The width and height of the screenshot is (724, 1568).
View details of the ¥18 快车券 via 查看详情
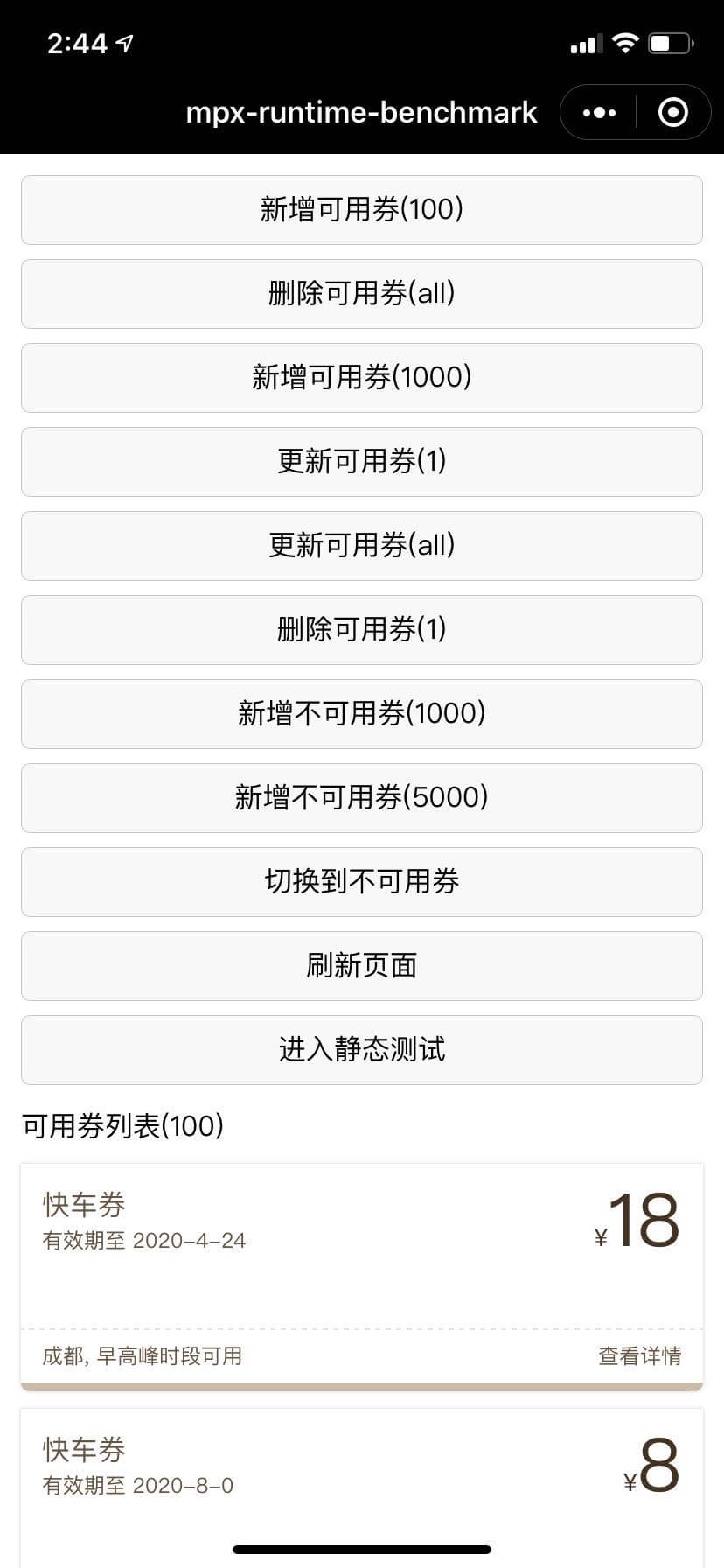(639, 1356)
